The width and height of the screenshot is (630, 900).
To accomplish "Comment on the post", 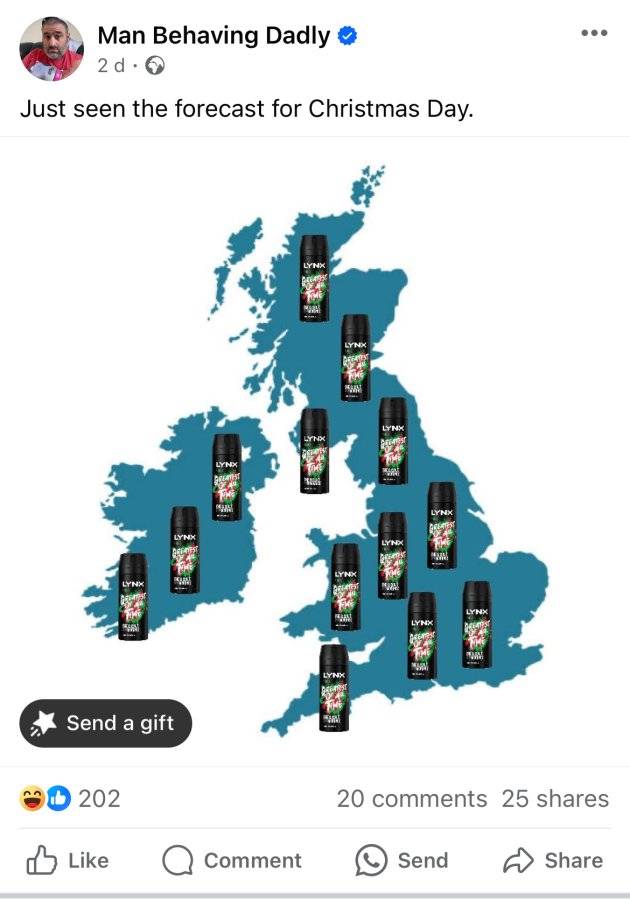I will click(x=232, y=860).
